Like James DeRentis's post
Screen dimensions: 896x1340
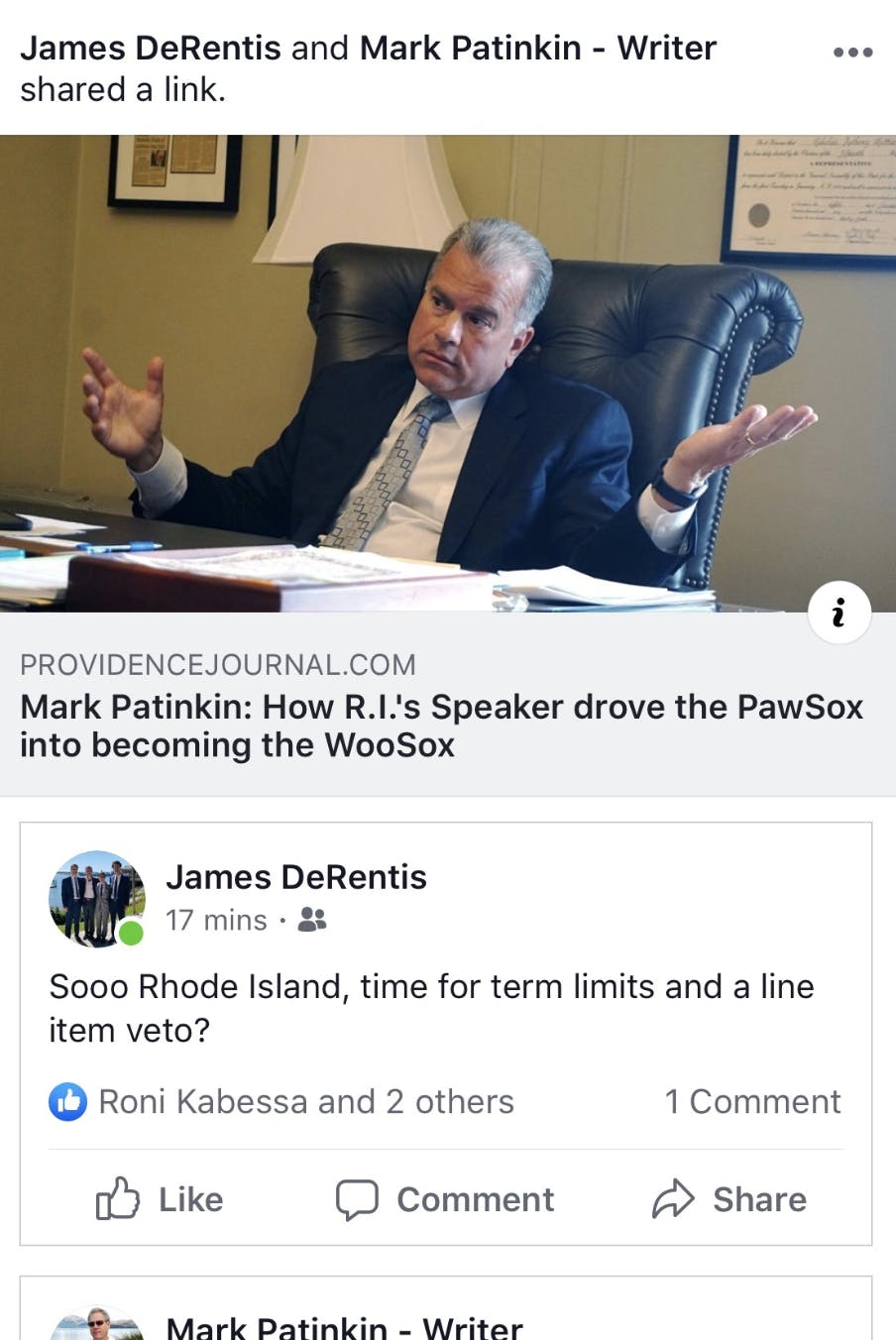pos(161,1199)
